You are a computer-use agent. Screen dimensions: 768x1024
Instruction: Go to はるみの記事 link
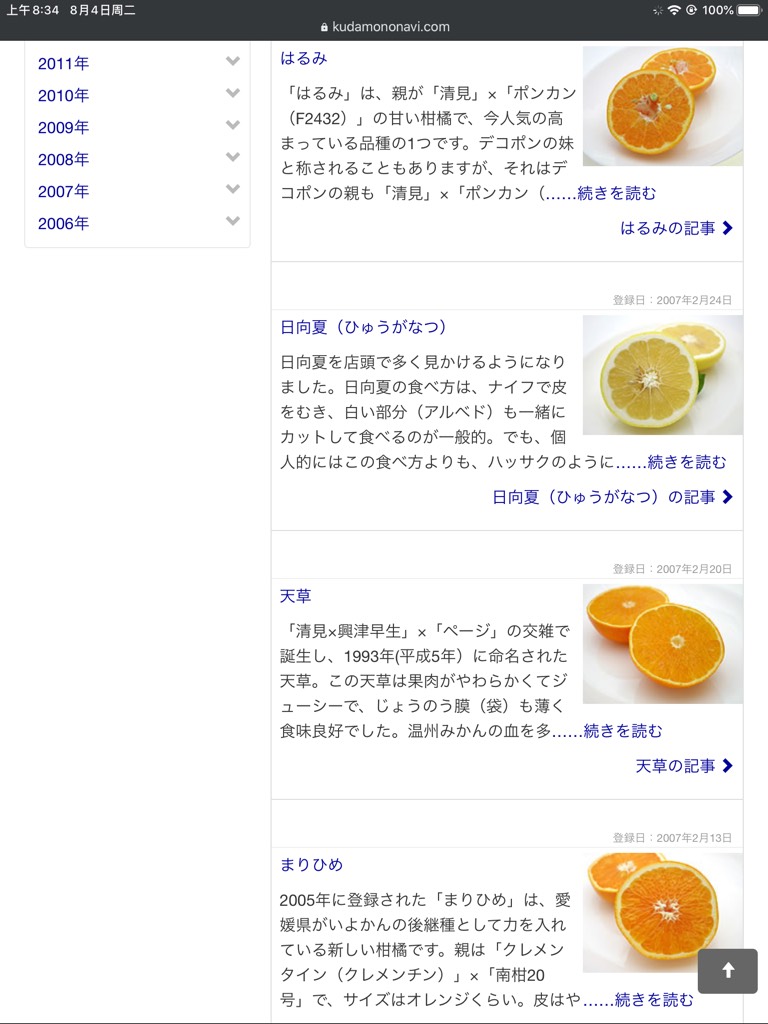677,228
